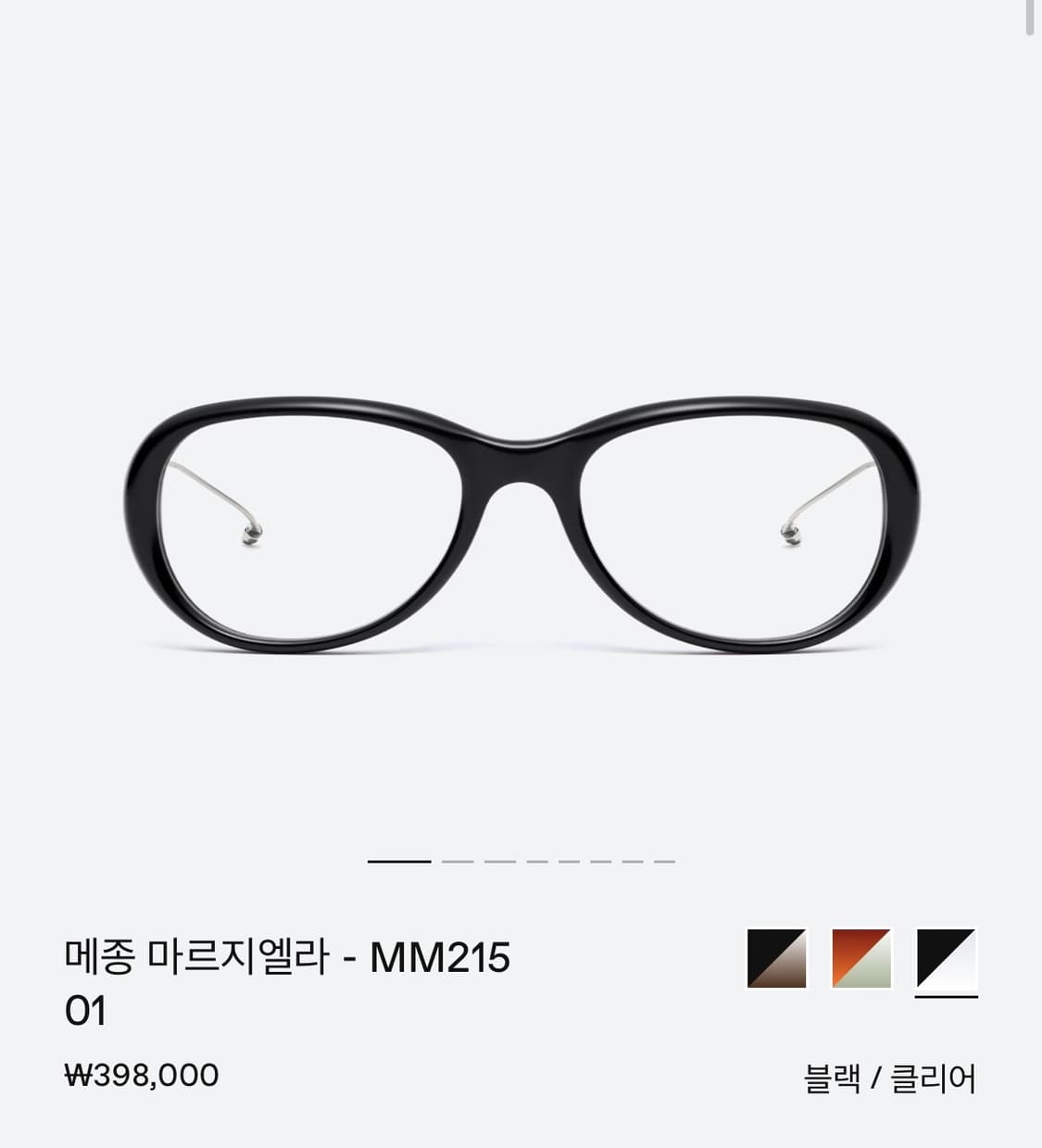Jump to the last carousel indicator dash

(664, 862)
